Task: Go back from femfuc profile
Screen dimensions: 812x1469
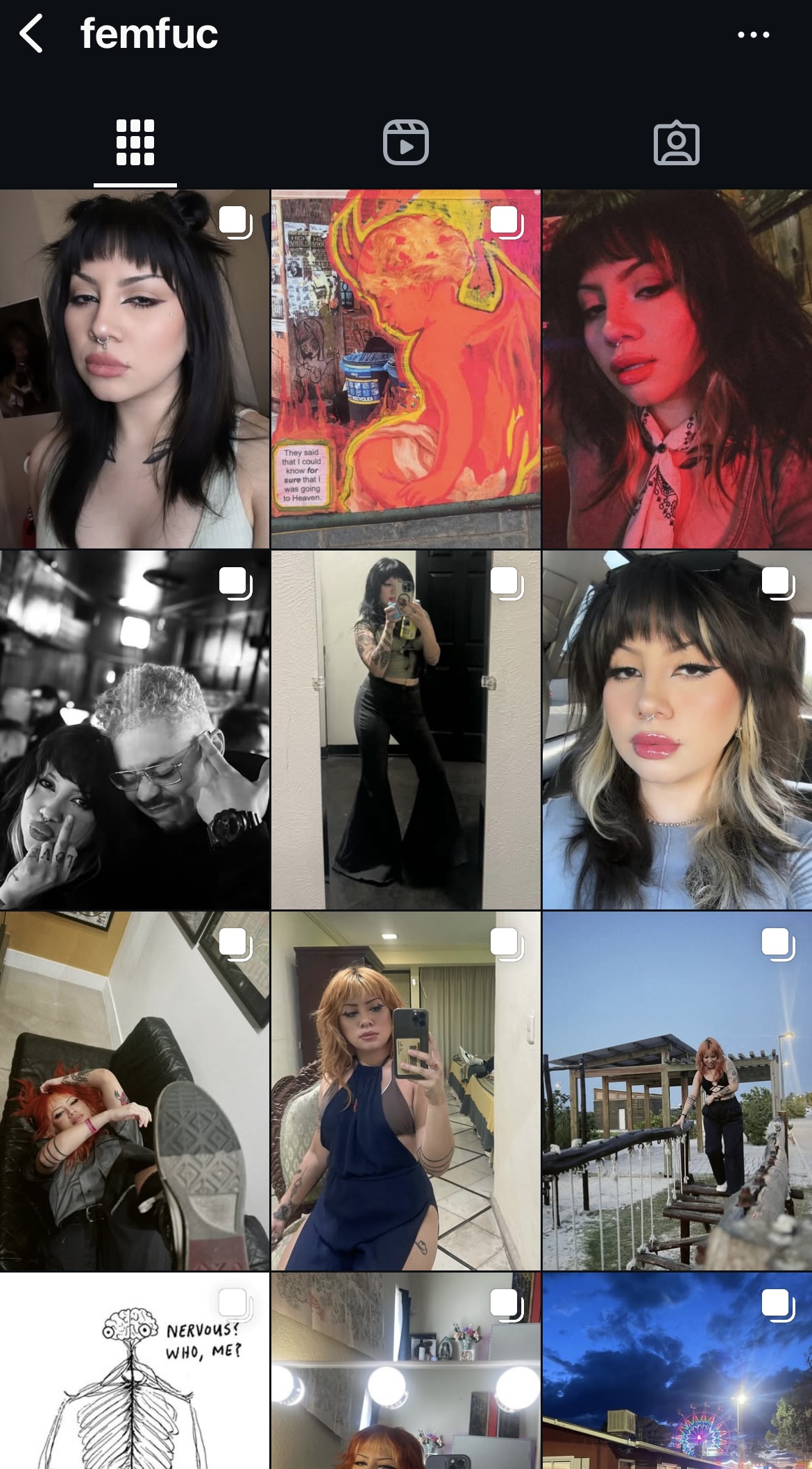Action: click(x=32, y=33)
